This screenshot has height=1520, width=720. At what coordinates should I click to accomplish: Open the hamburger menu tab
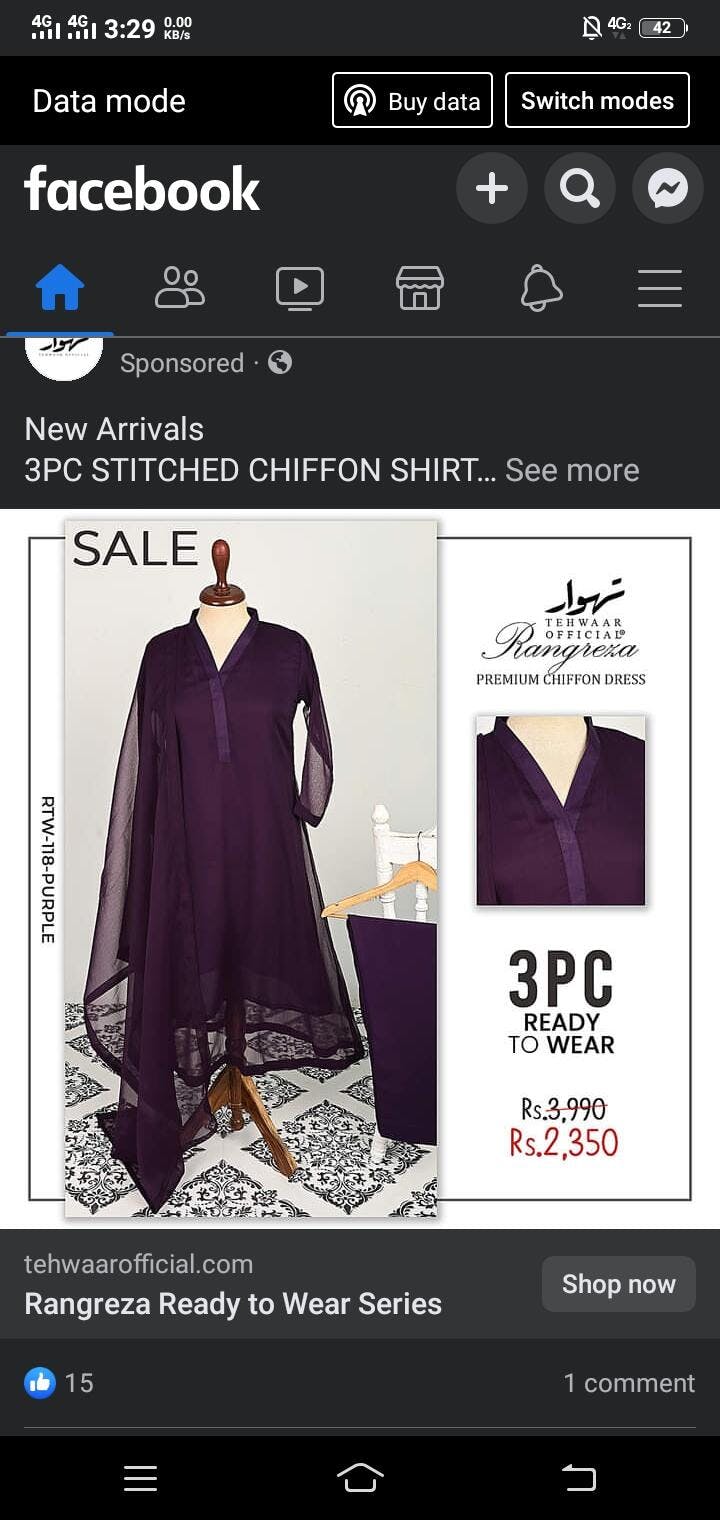tap(660, 289)
